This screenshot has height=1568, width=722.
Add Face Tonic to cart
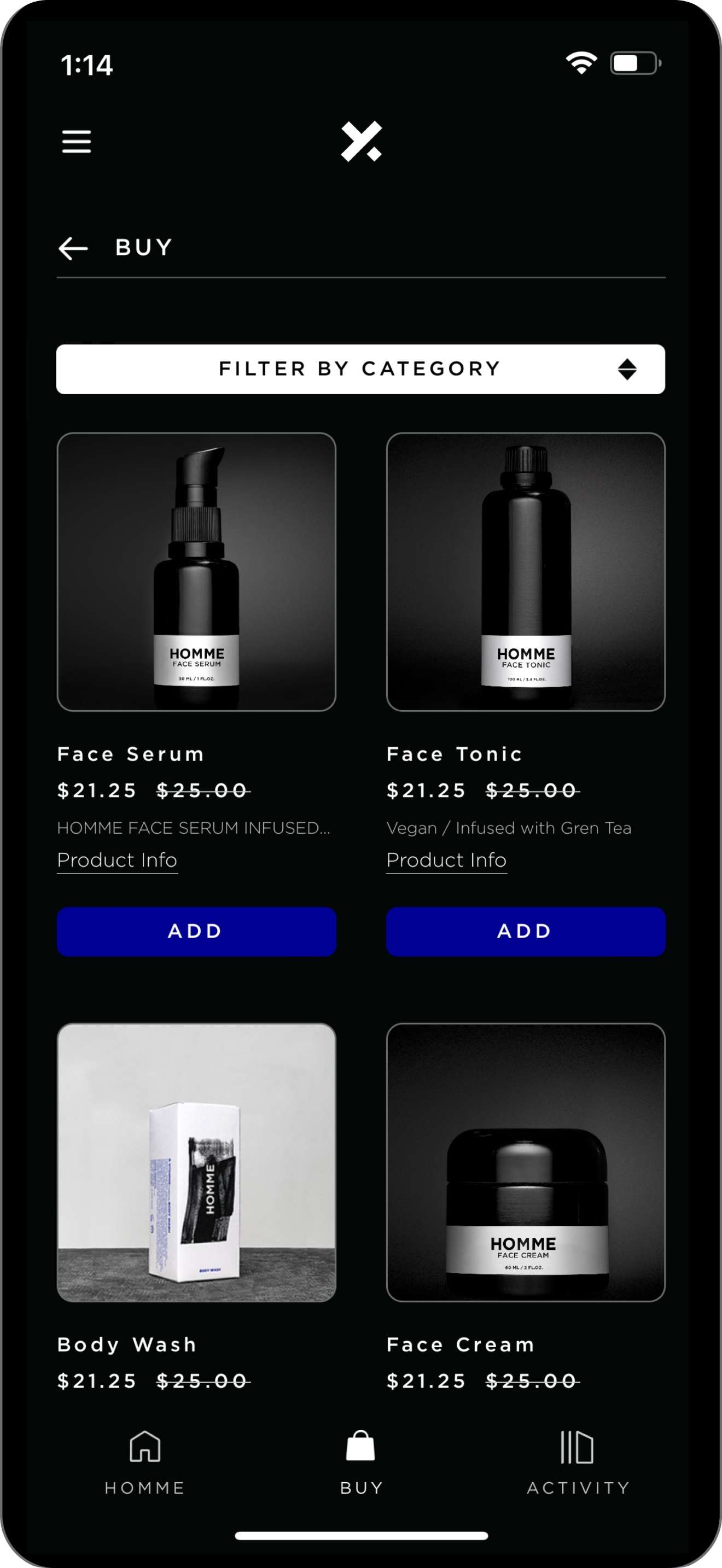click(526, 931)
